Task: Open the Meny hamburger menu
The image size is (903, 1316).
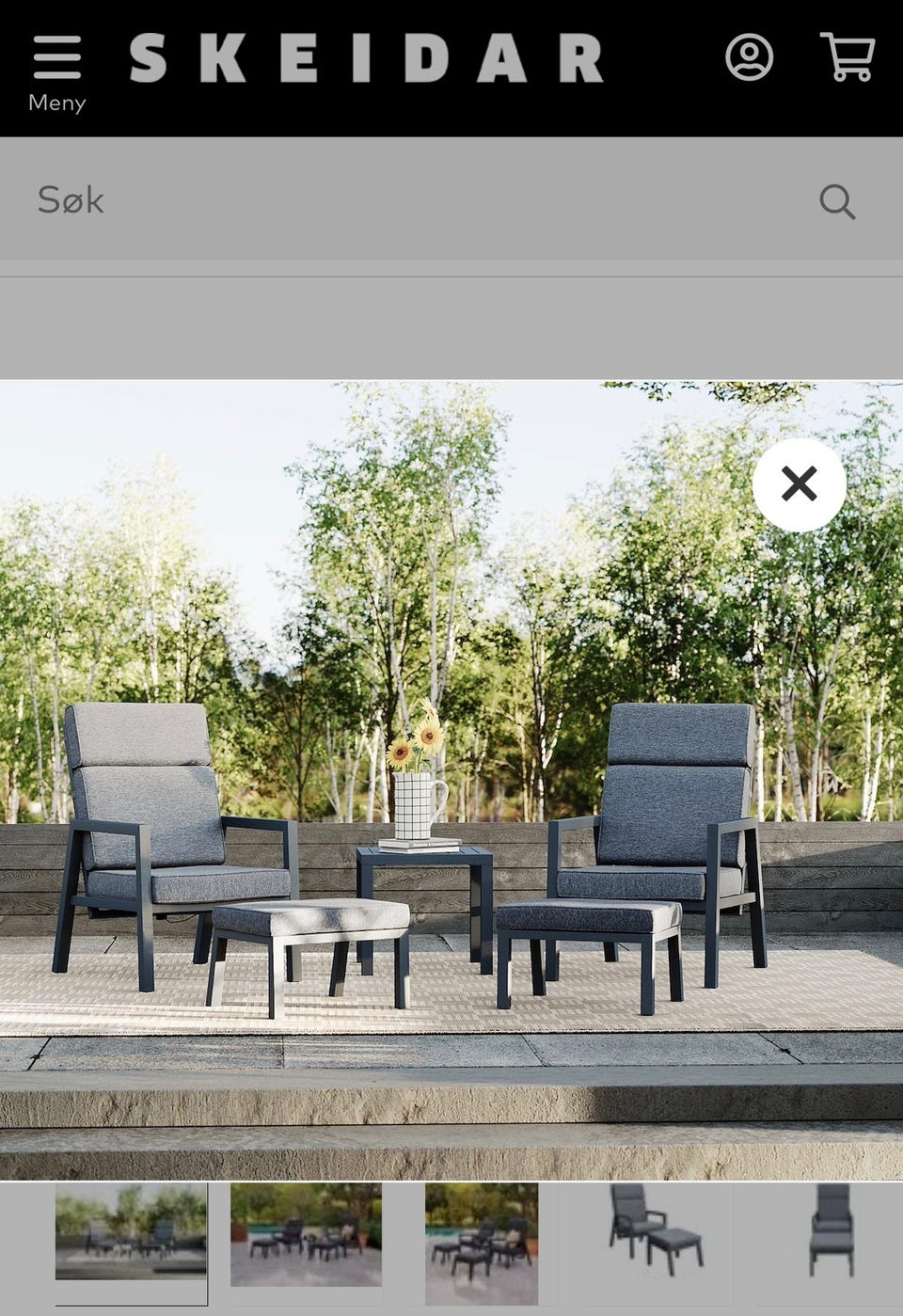Action: click(56, 71)
